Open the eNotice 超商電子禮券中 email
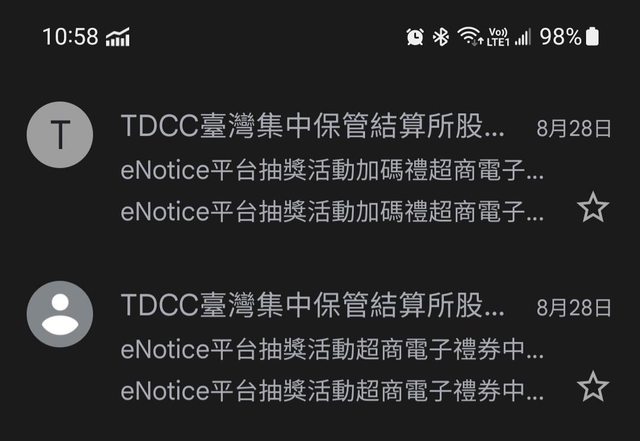Image resolution: width=640 pixels, height=441 pixels. click(330, 348)
